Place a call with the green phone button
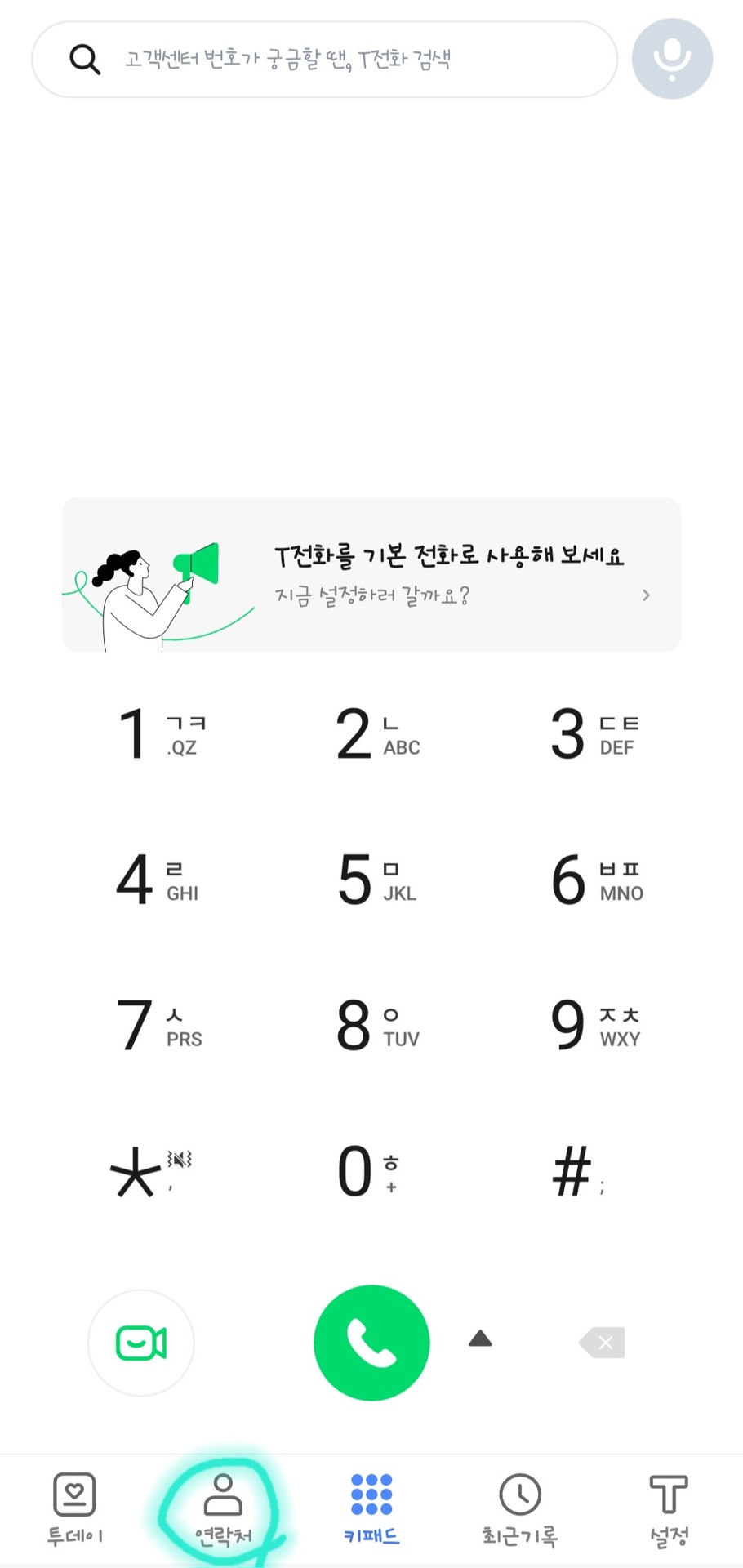Viewport: 743px width, 1568px height. point(371,1343)
